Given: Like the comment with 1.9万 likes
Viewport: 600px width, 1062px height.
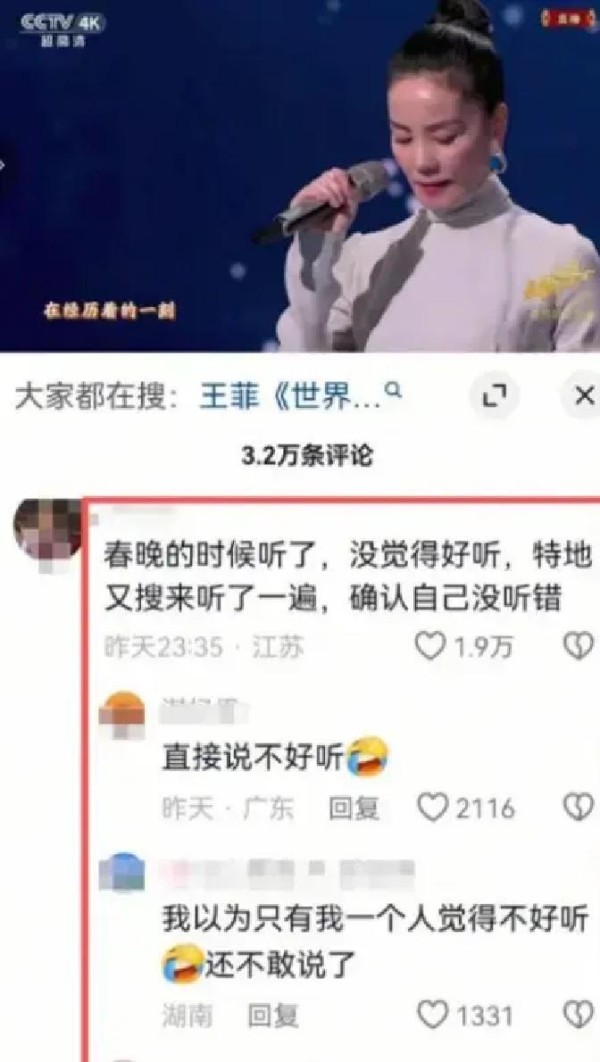Looking at the screenshot, I should pos(430,647).
